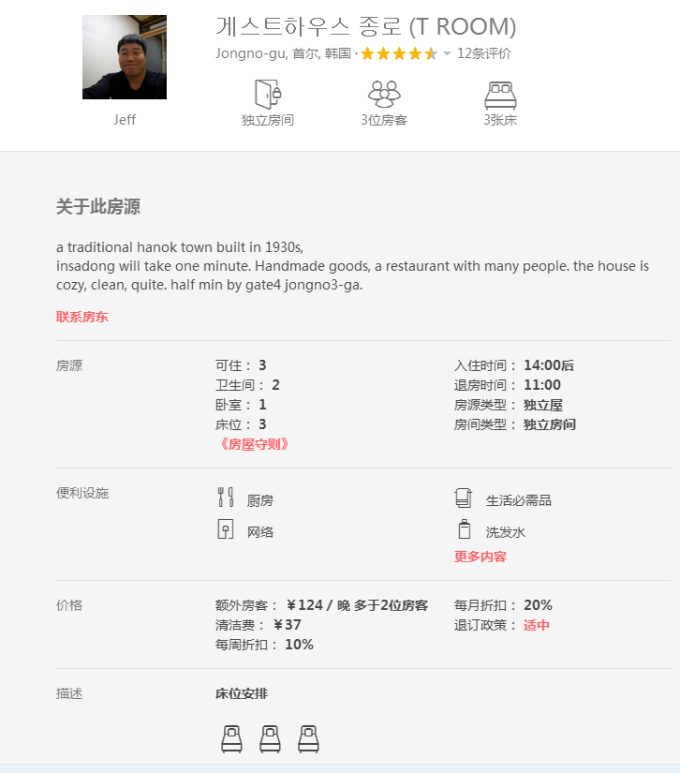Image resolution: width=680 pixels, height=773 pixels.
Task: Expand the rating dropdown arrow
Action: (x=447, y=54)
